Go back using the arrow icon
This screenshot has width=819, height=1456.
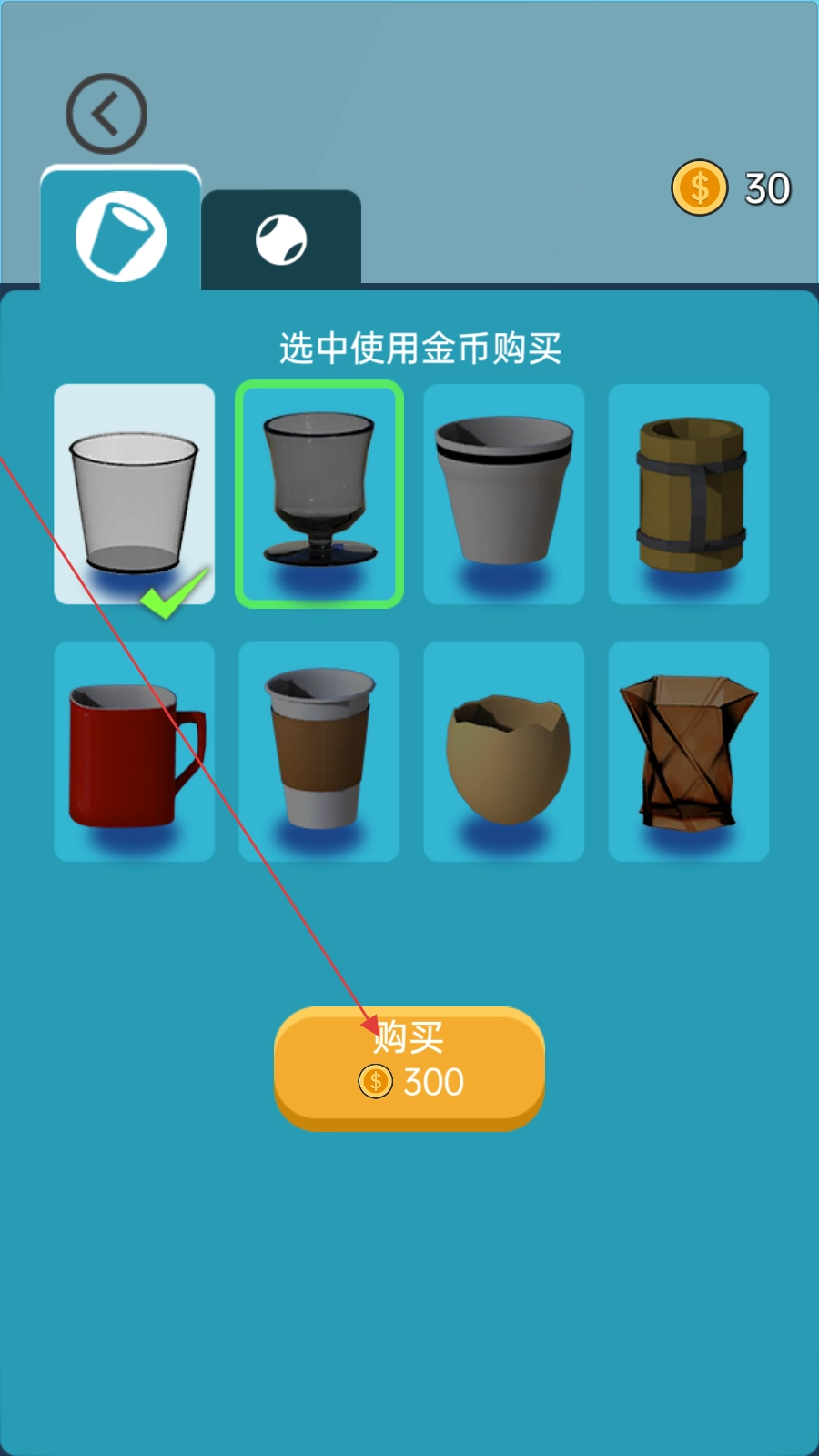pyautogui.click(x=106, y=114)
